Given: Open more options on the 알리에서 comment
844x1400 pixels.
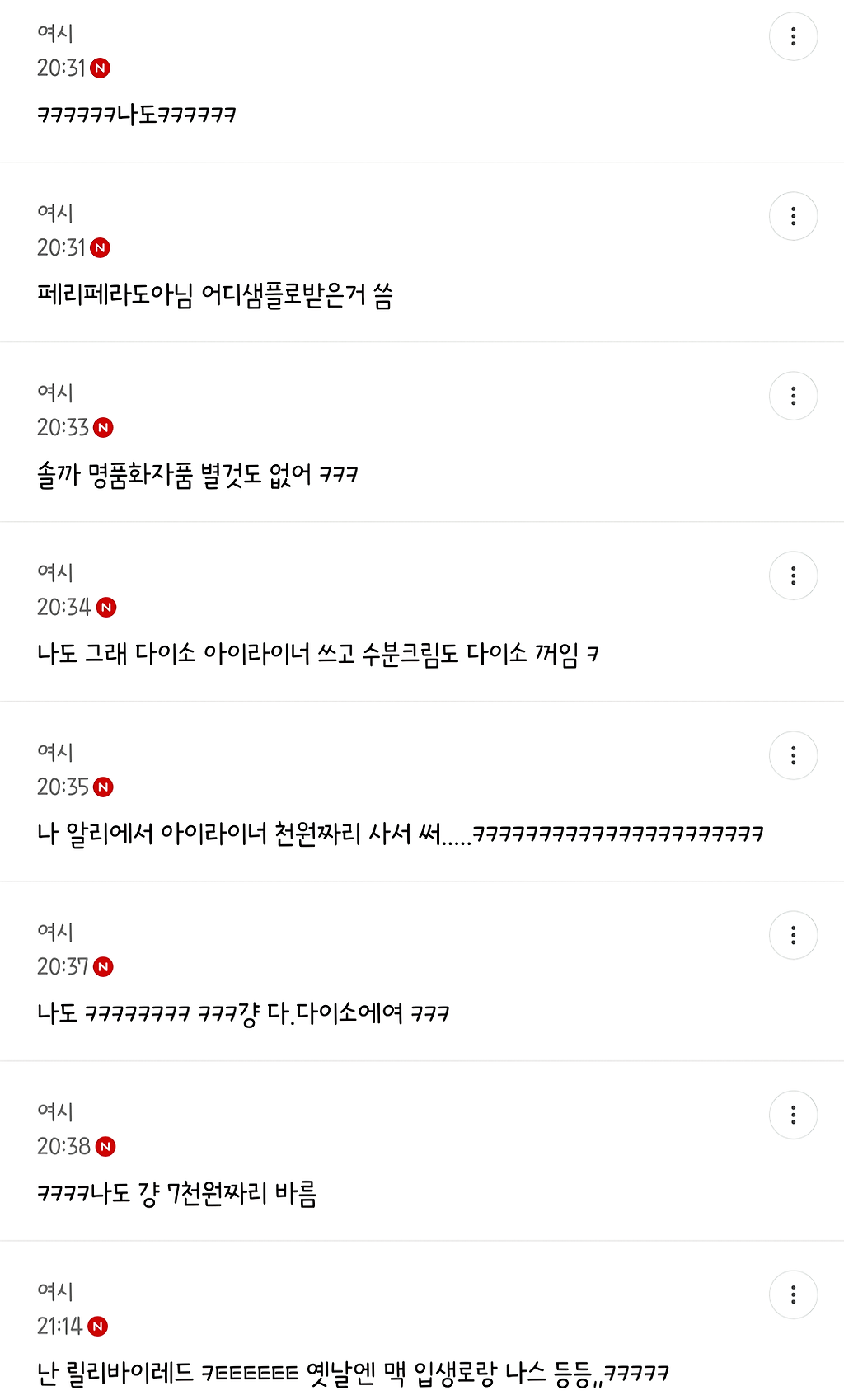Looking at the screenshot, I should click(x=793, y=755).
